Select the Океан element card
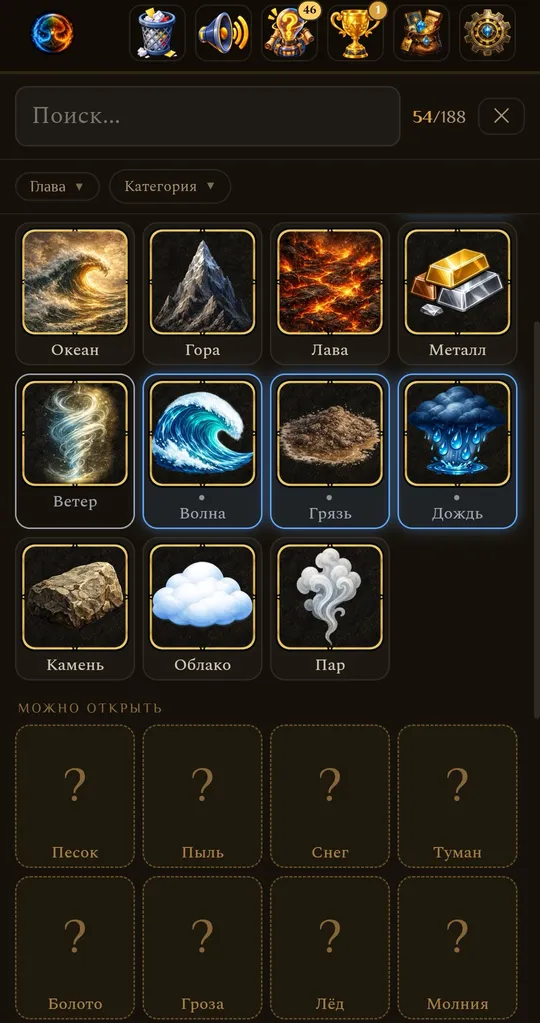Screen dimensions: 540x1023 point(75,294)
